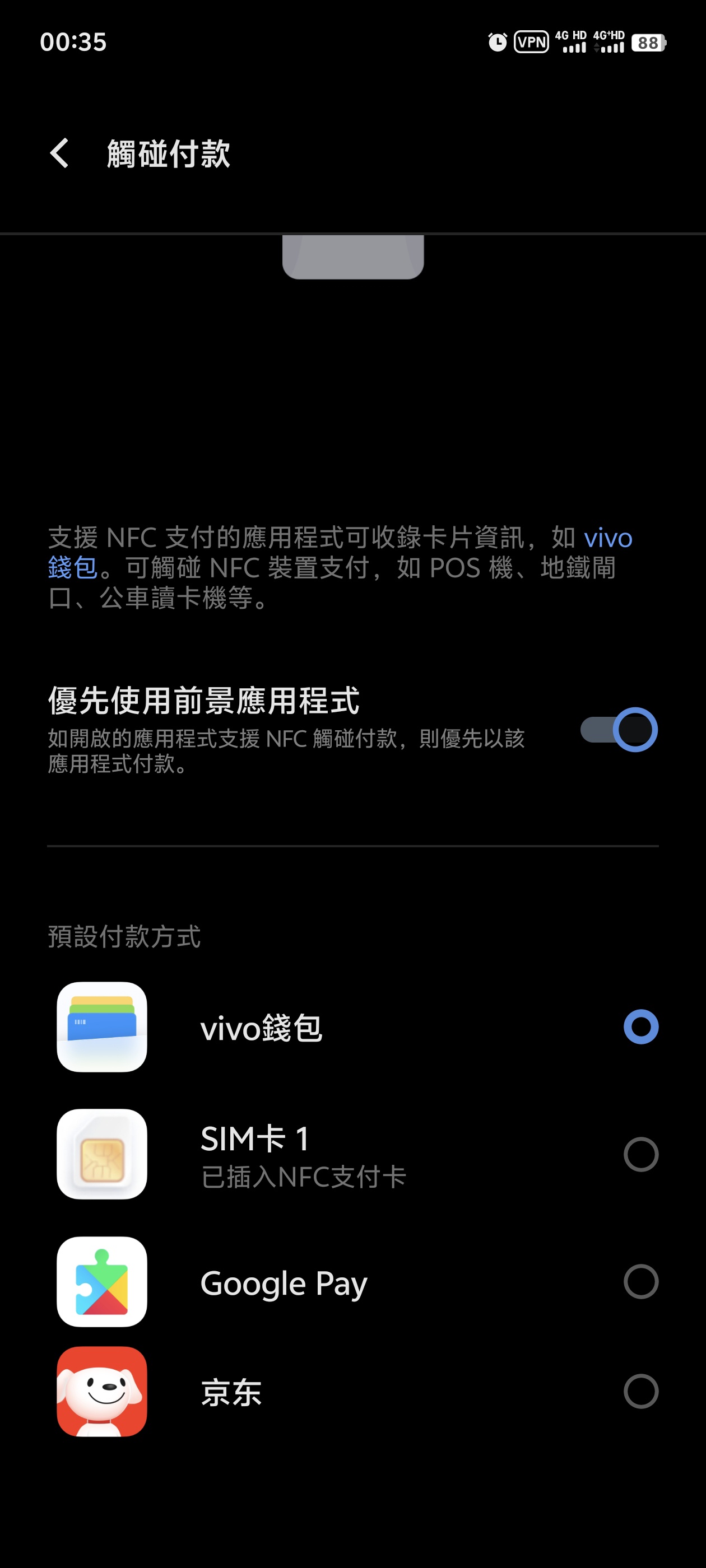Choose Google Pay as default payment
This screenshot has width=706, height=1568.
point(352,1281)
